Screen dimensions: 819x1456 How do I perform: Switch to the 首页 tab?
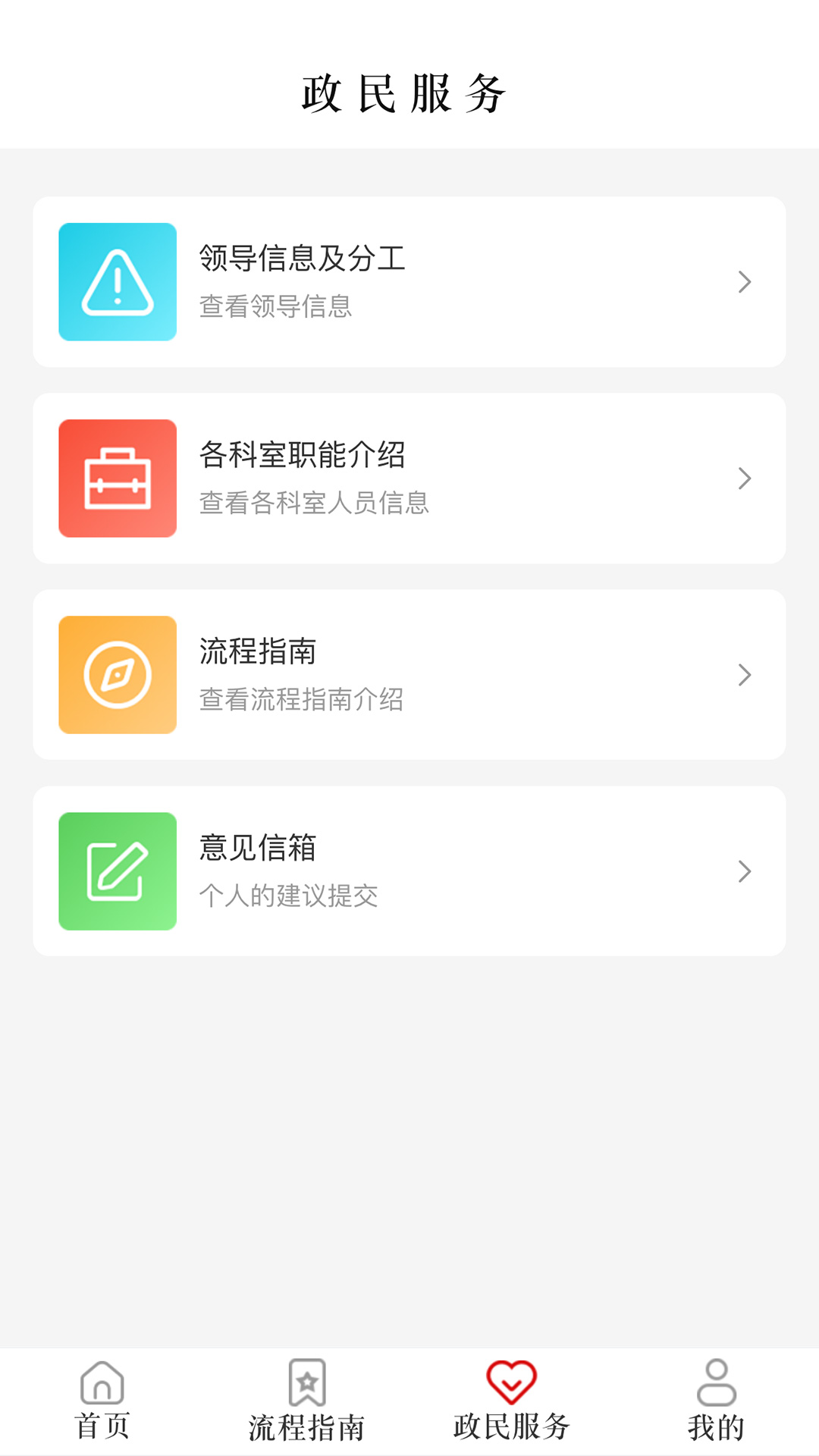click(x=102, y=1401)
